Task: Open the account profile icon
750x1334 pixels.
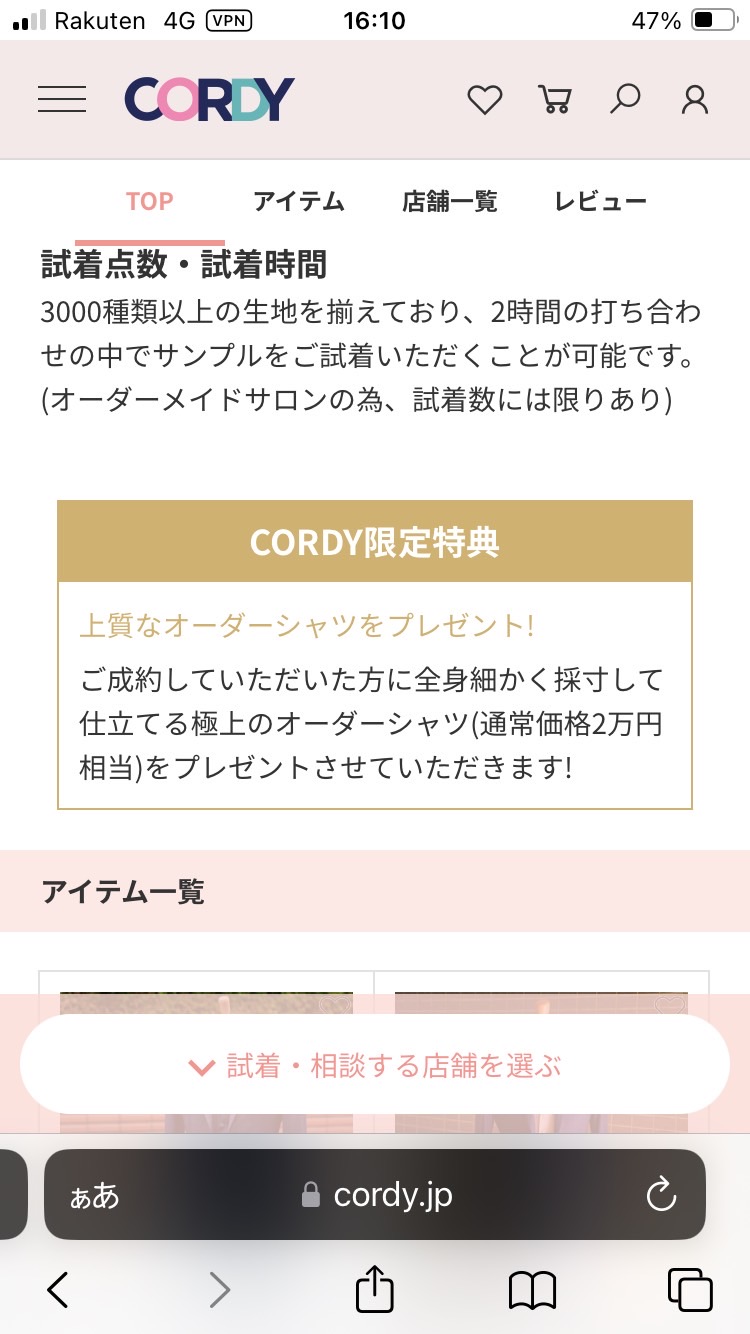Action: click(694, 99)
